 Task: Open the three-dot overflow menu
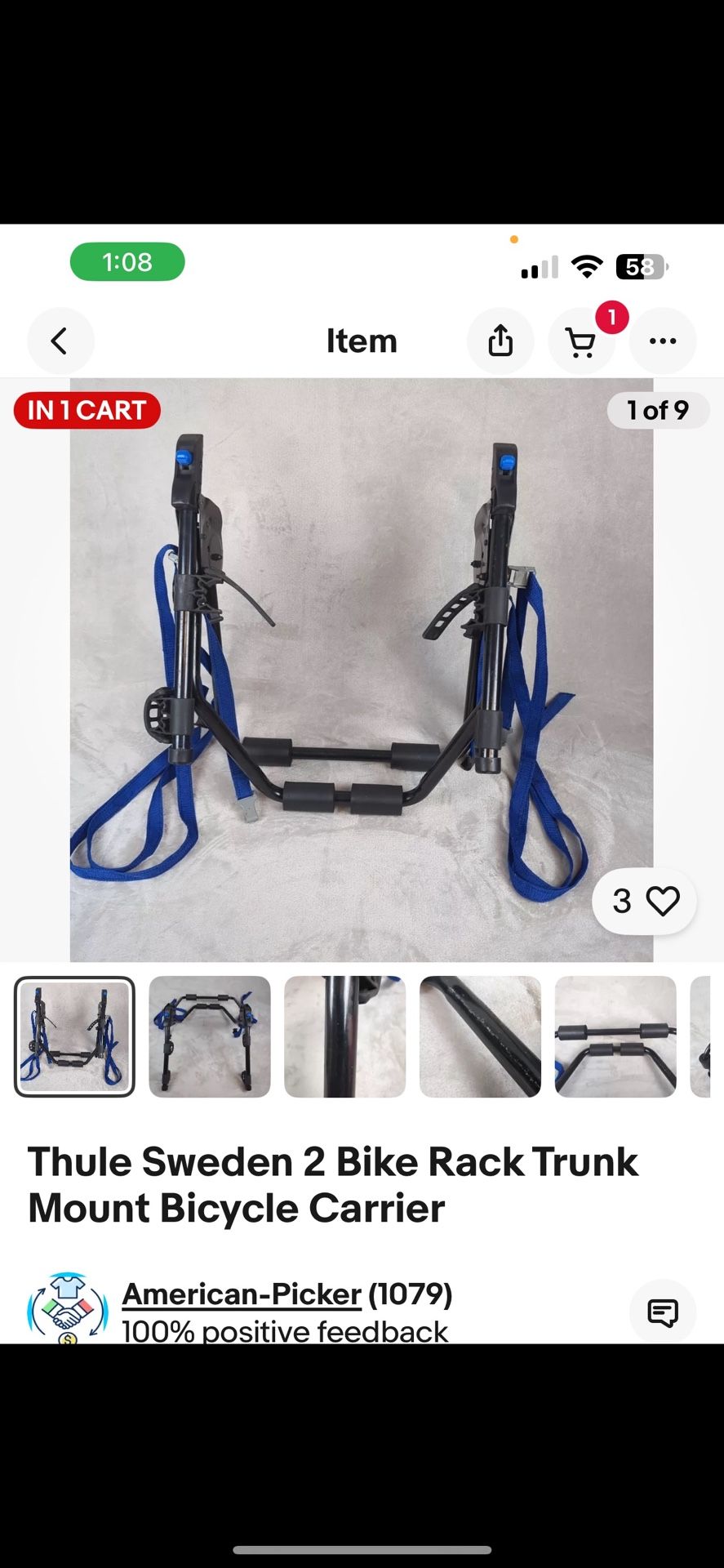click(x=662, y=341)
